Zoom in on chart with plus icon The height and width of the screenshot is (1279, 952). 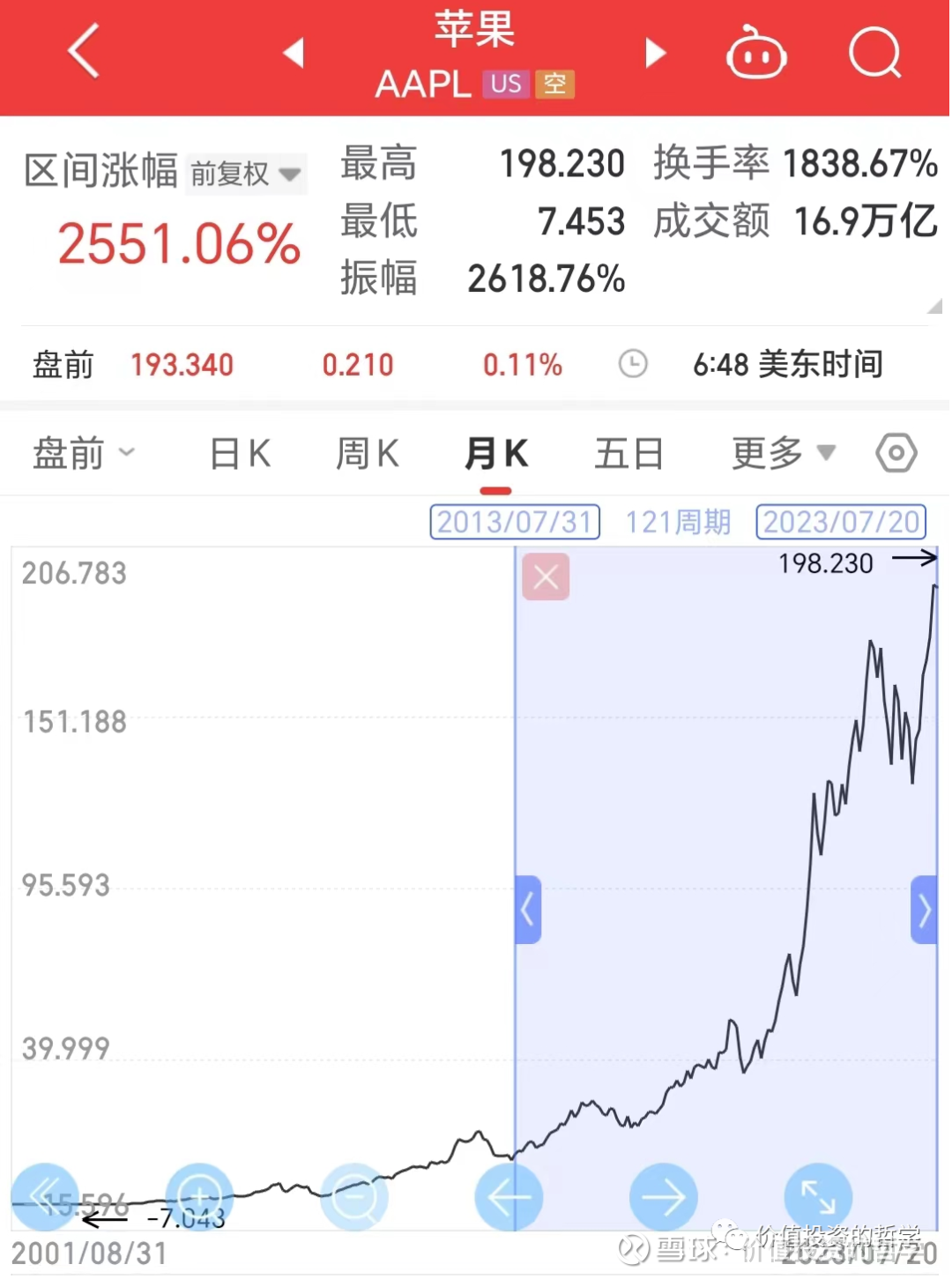pyautogui.click(x=200, y=1196)
